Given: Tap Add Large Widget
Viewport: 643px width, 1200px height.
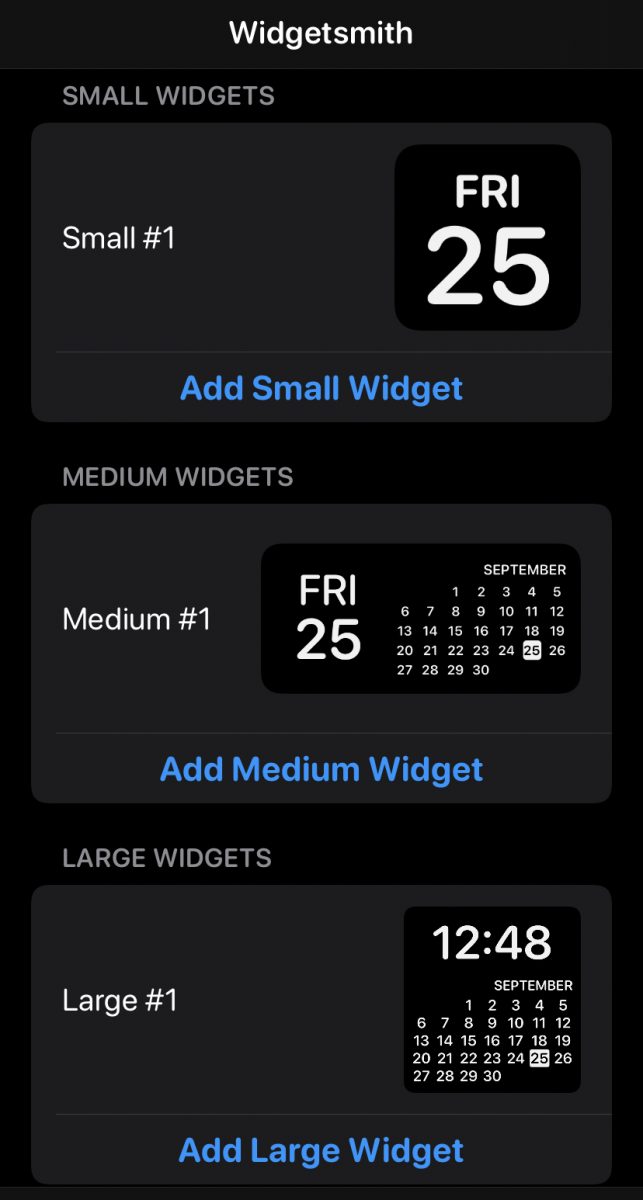Looking at the screenshot, I should (x=321, y=1150).
